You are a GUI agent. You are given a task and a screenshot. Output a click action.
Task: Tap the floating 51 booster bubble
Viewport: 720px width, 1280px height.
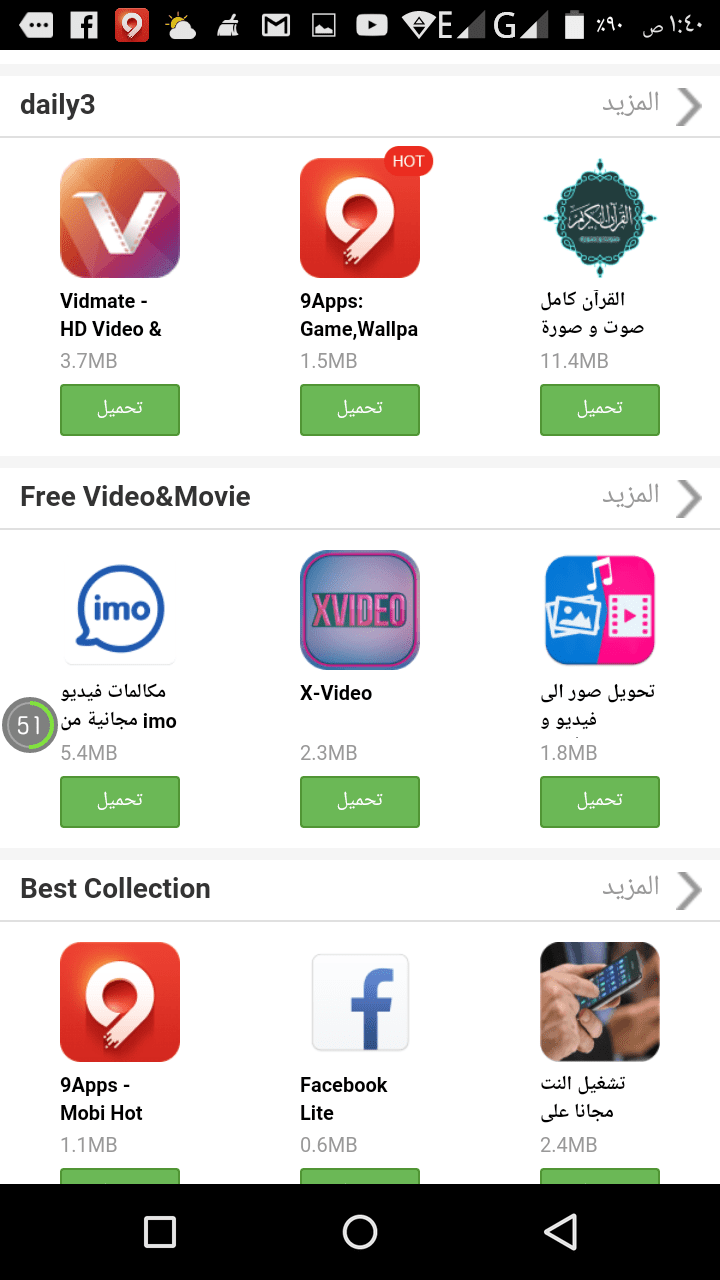click(29, 725)
